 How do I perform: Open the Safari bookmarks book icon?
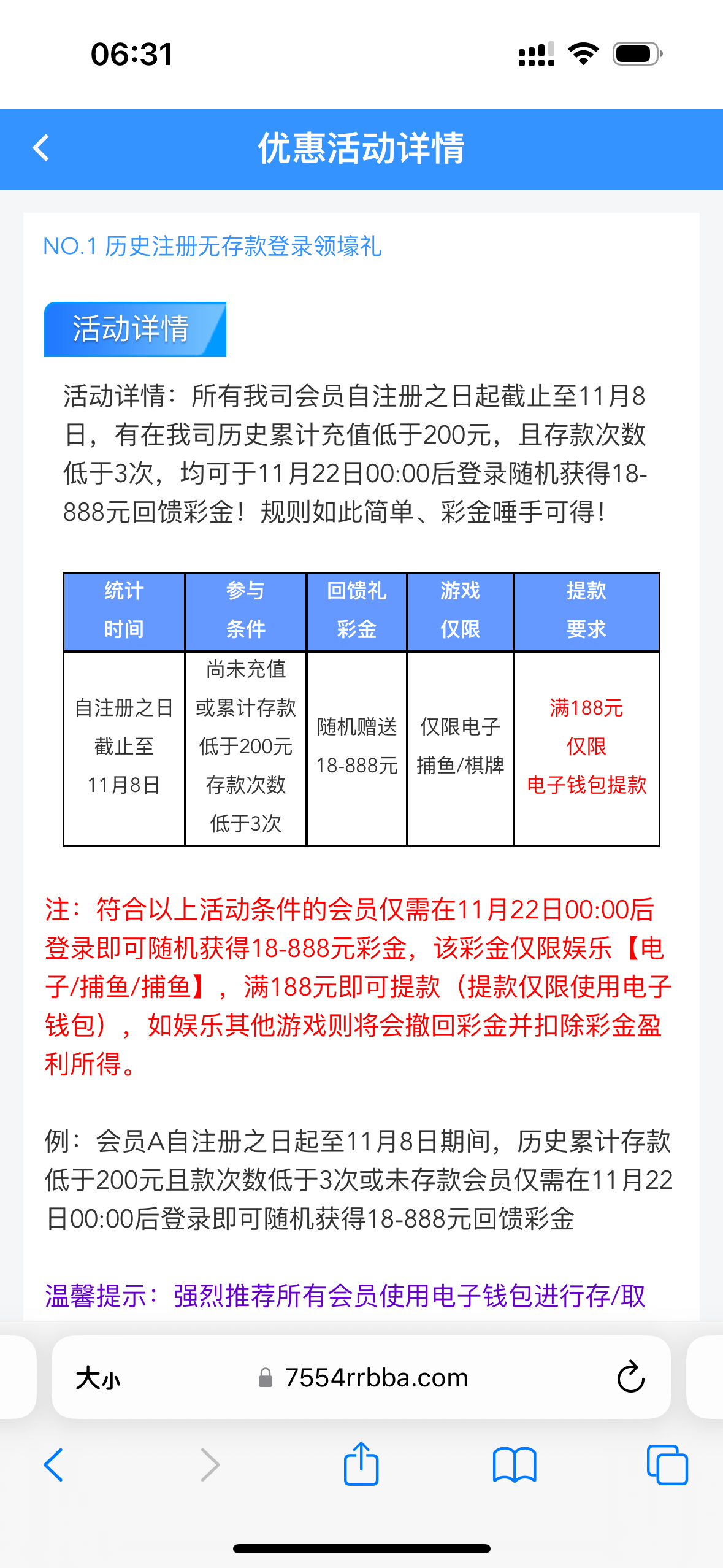click(515, 1465)
